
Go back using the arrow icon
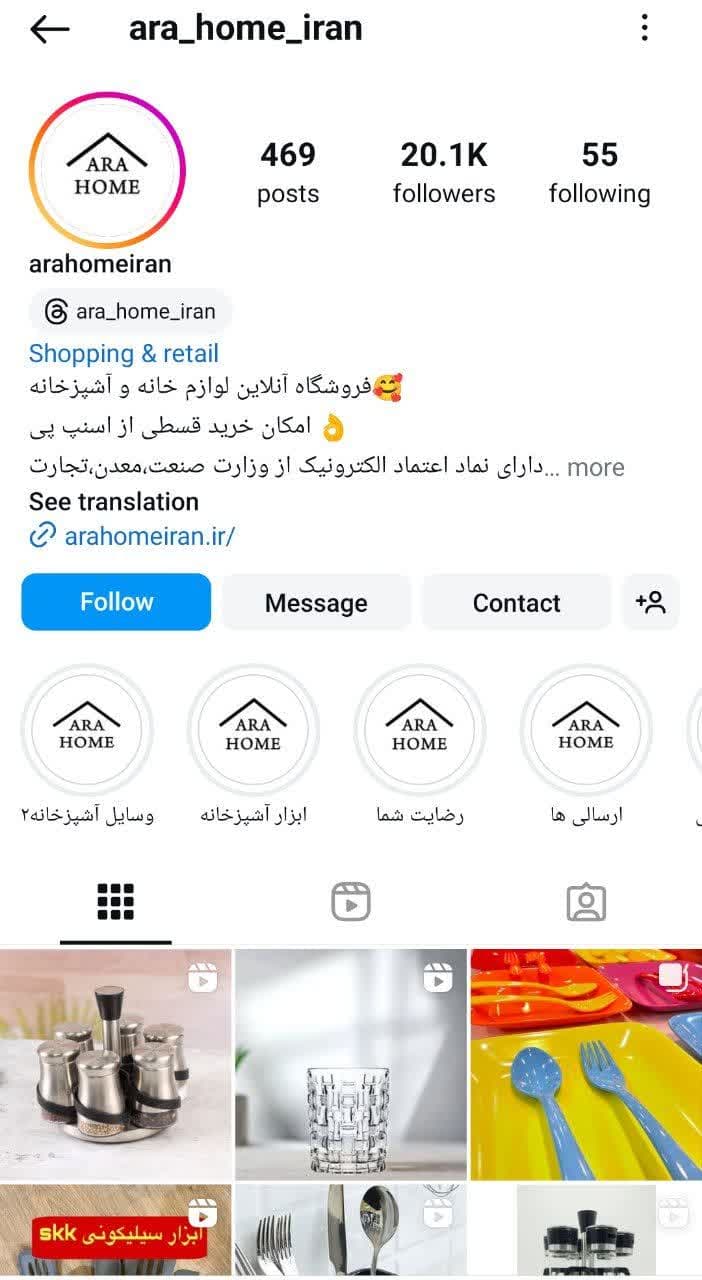pyautogui.click(x=50, y=29)
